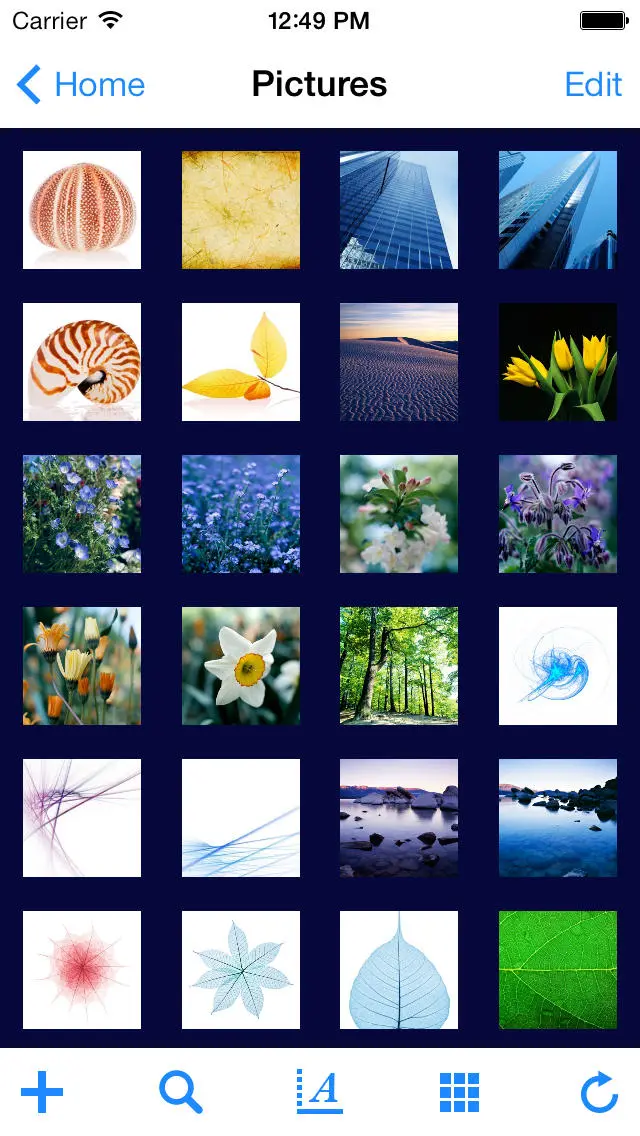Screen dimensions: 640x1136
Task: Open the green leaf close-up picture
Action: point(558,970)
